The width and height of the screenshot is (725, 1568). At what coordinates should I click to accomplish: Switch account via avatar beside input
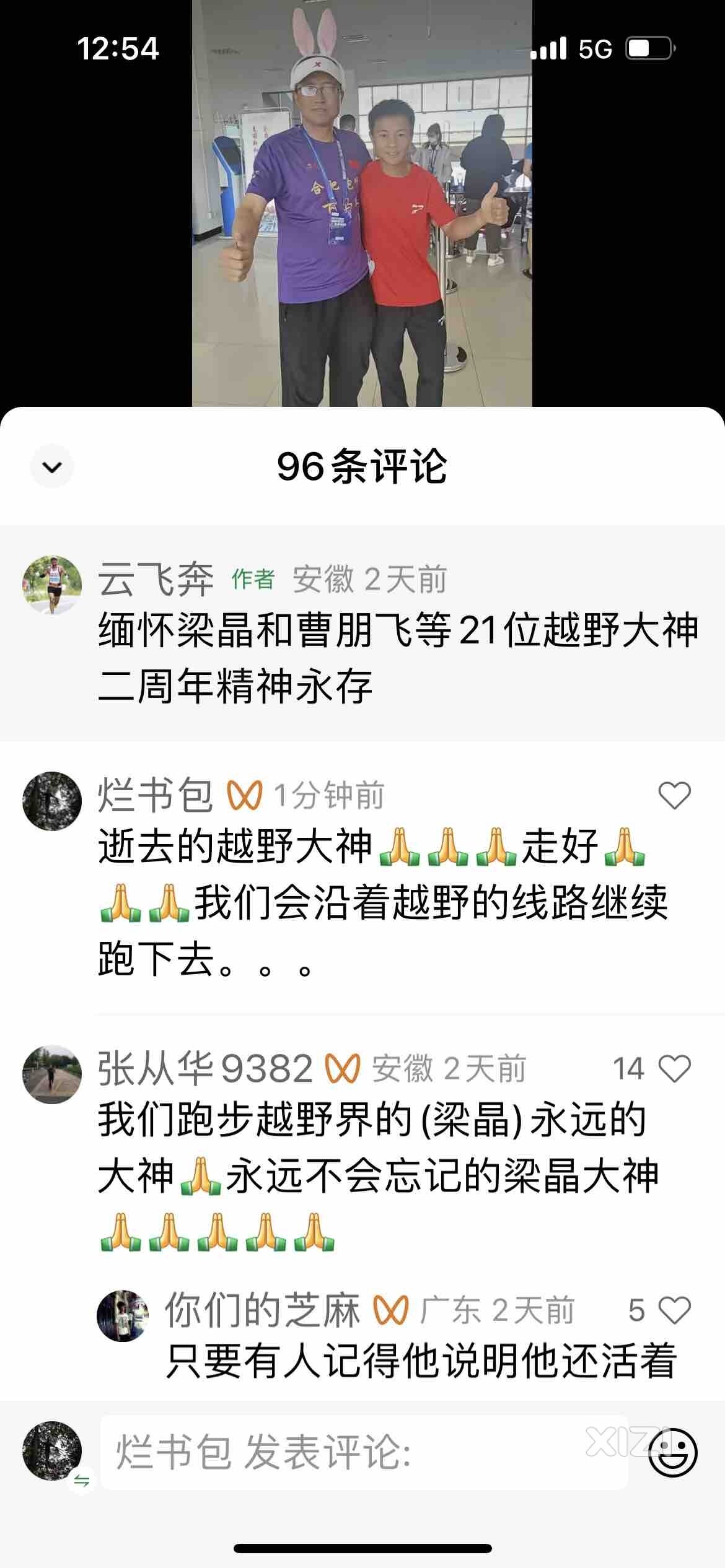[x=53, y=1452]
